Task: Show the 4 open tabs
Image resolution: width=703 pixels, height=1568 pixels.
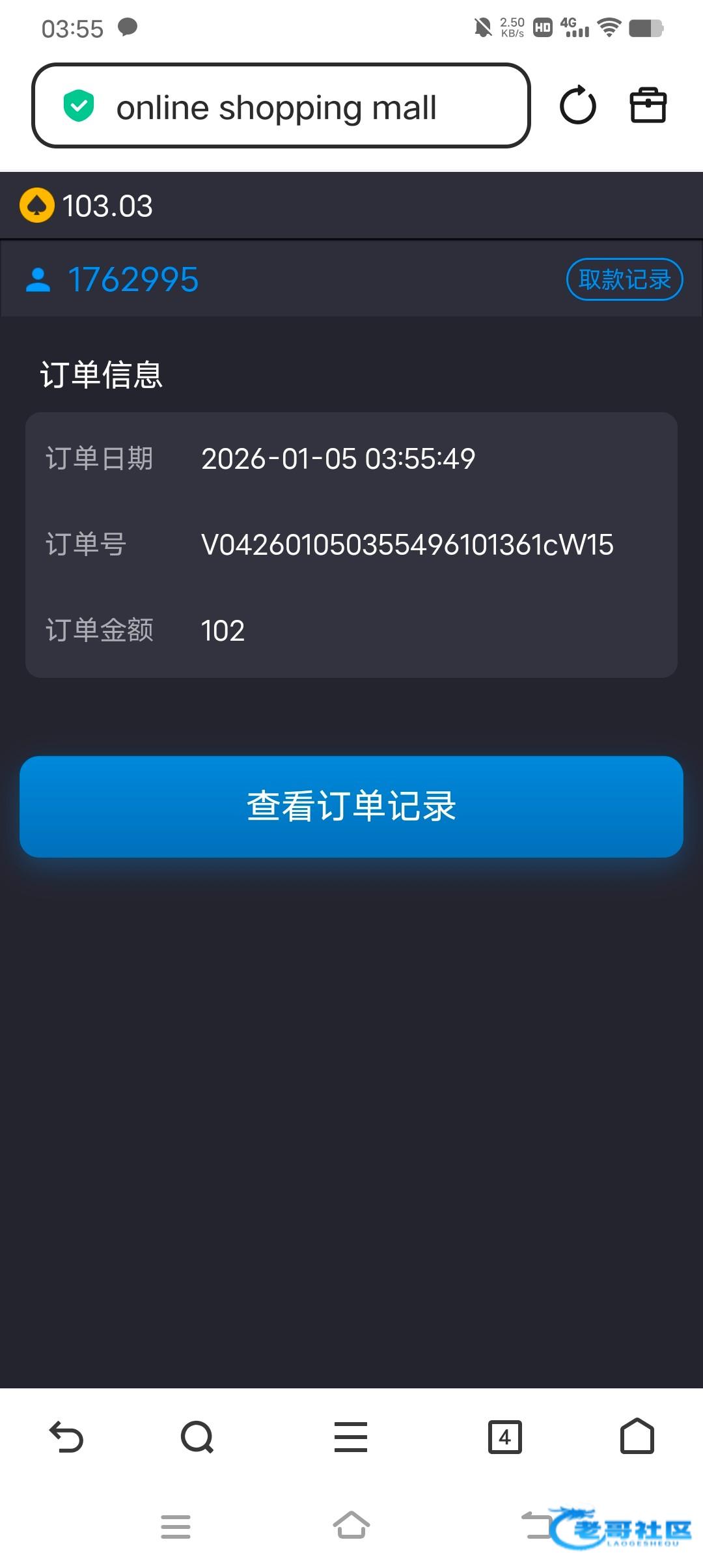Action: (505, 1437)
